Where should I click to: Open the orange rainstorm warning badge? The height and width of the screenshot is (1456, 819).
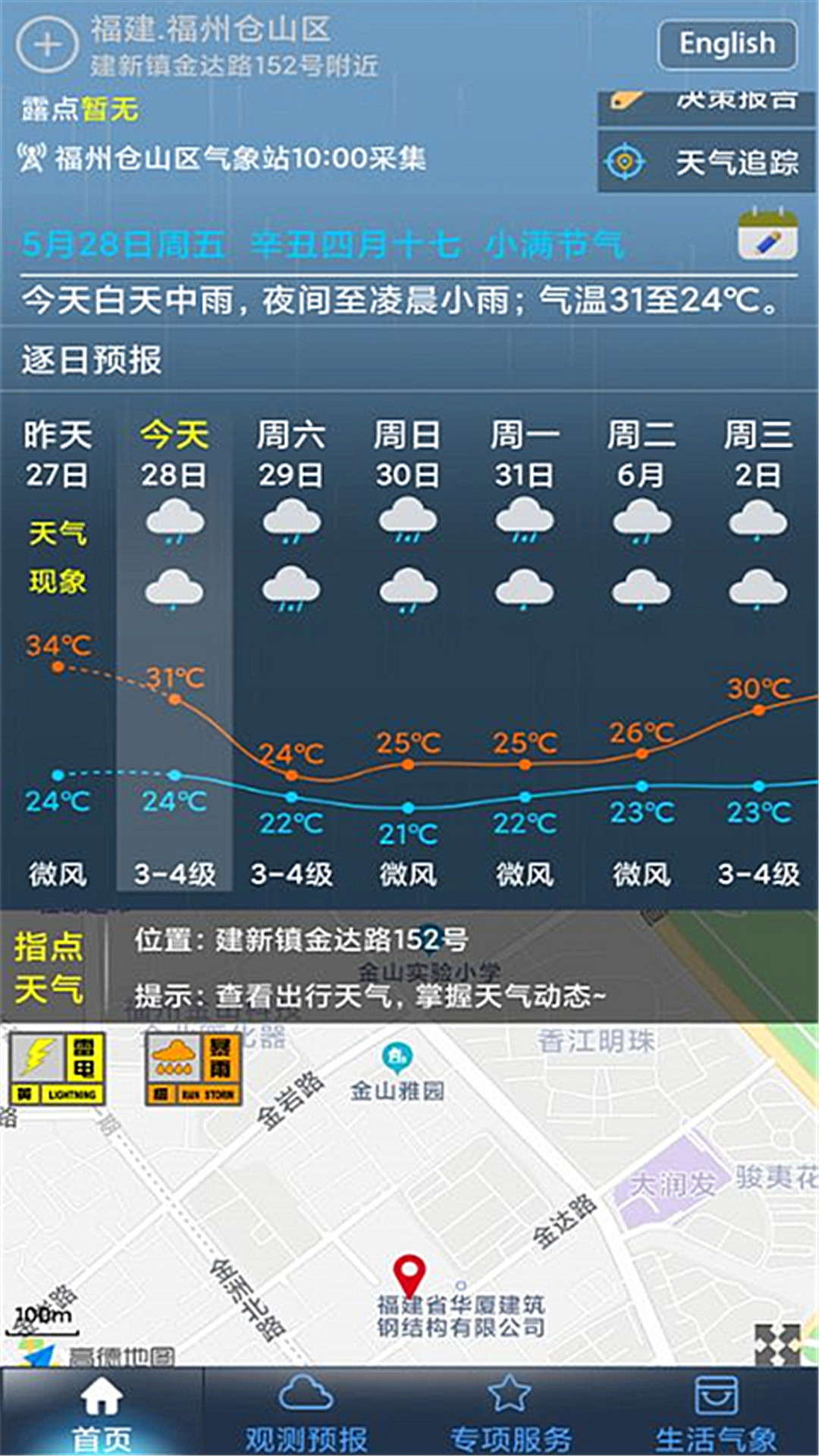[x=194, y=1069]
